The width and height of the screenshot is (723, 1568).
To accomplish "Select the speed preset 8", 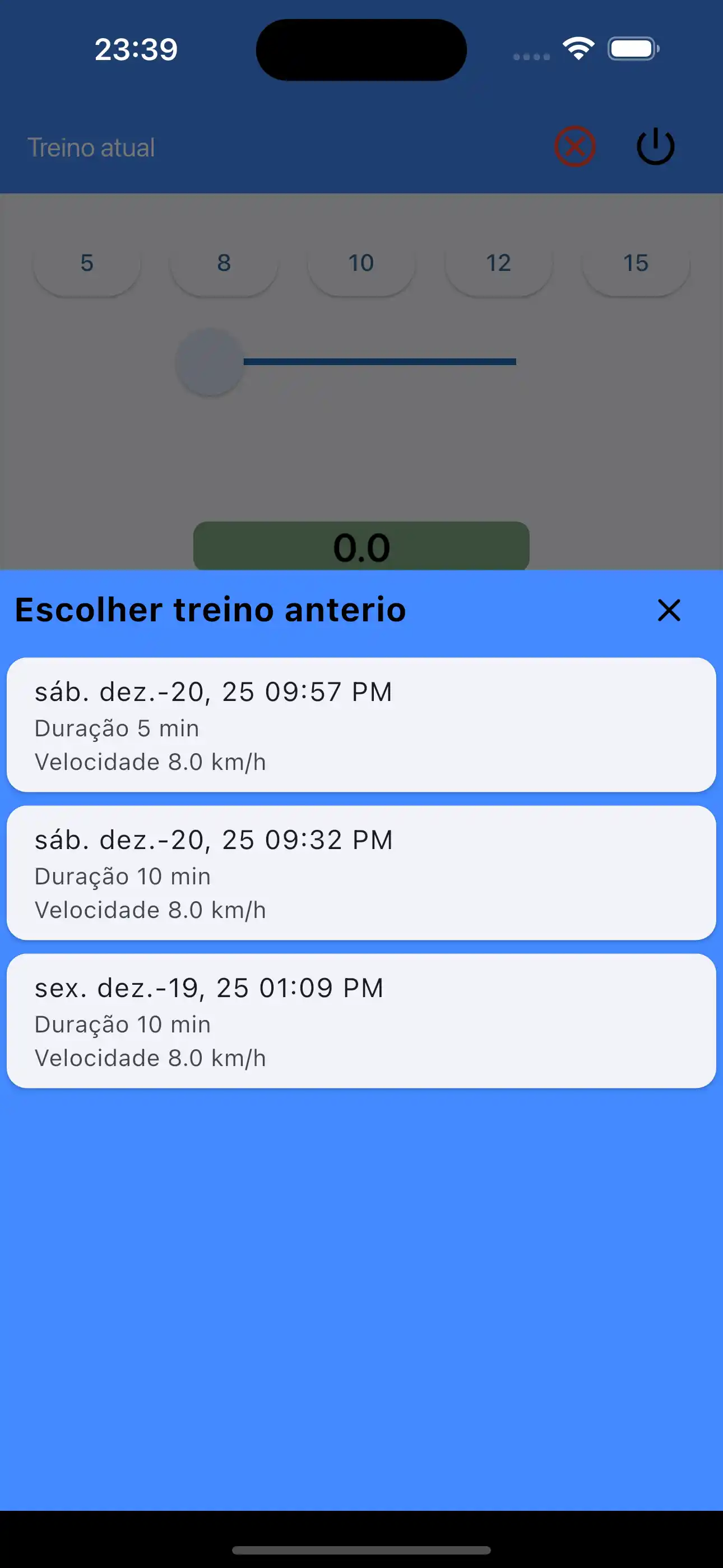I will 224,264.
